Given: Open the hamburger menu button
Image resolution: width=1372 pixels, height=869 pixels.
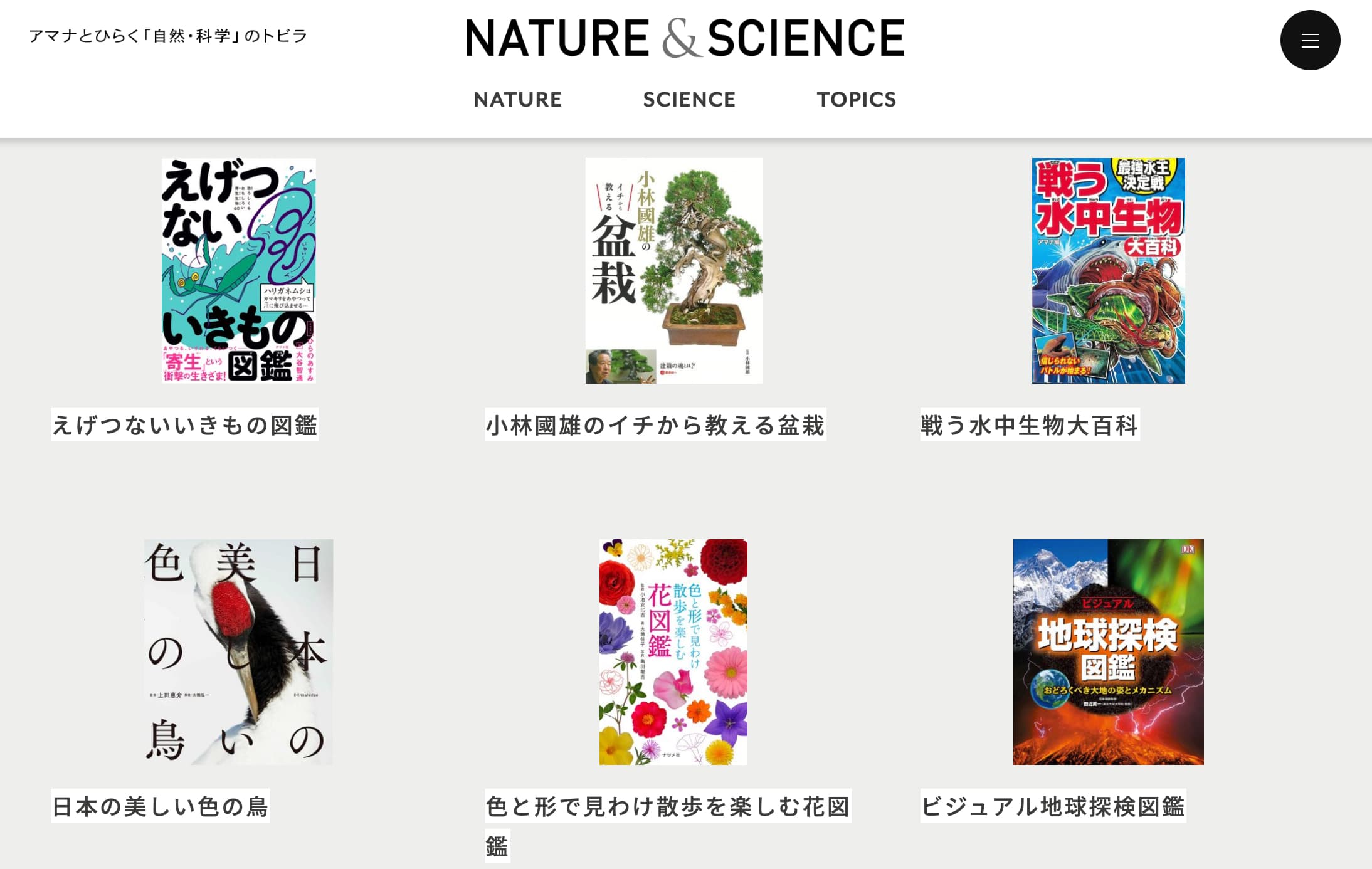Looking at the screenshot, I should coord(1309,41).
